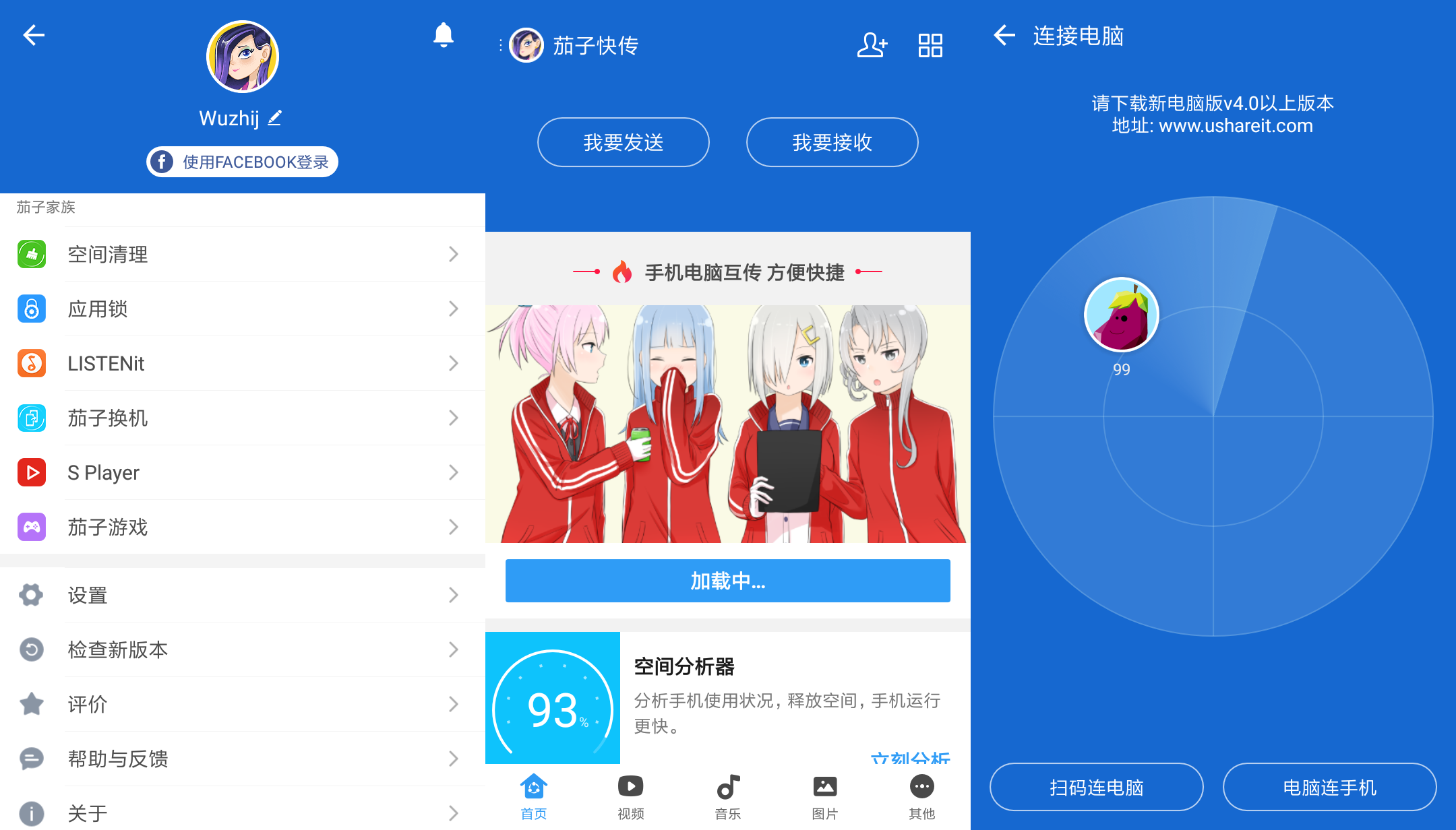Open the notifications bell
Image resolution: width=1456 pixels, height=830 pixels.
[443, 35]
